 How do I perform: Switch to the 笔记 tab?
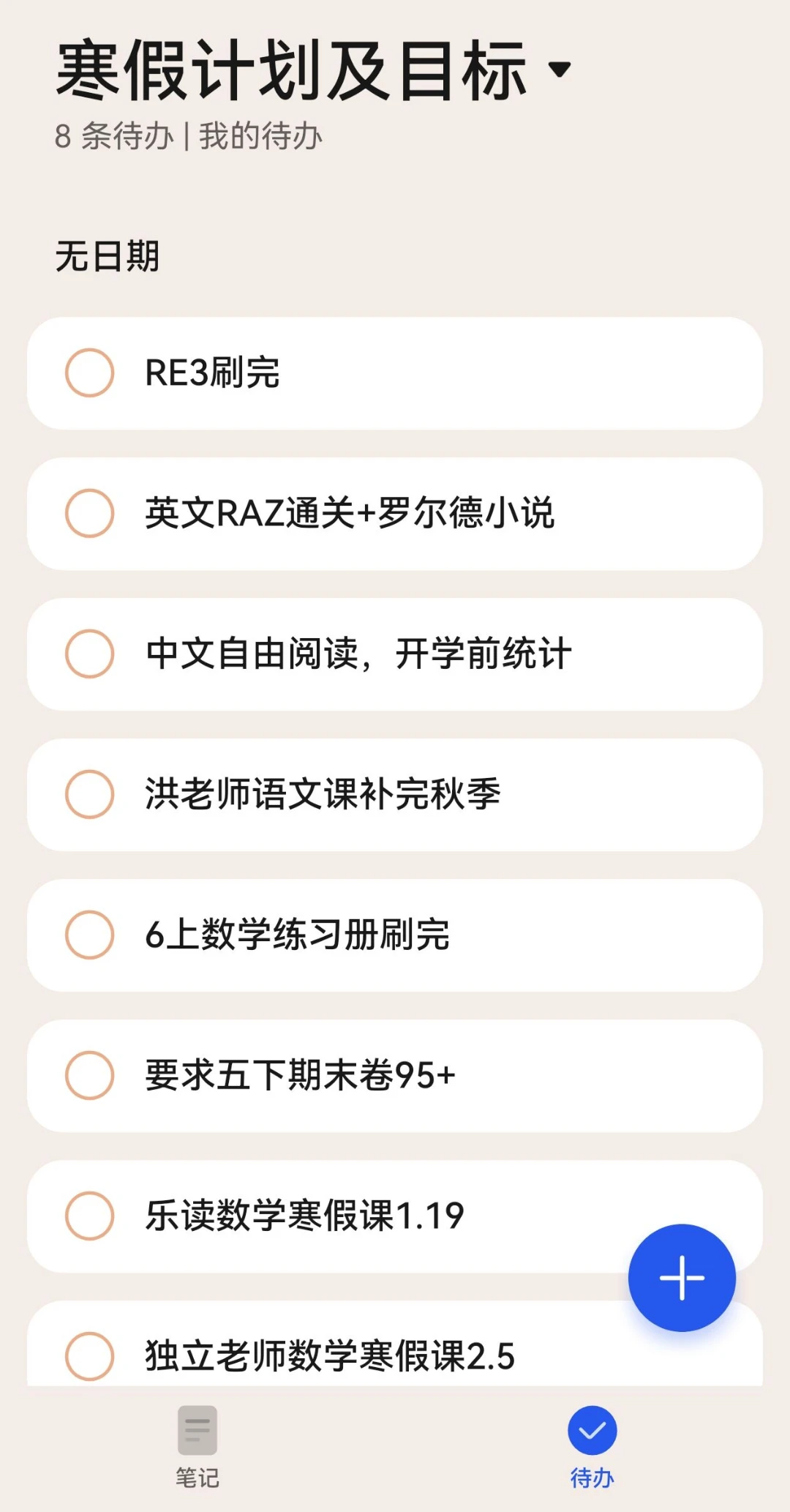pos(197,1447)
